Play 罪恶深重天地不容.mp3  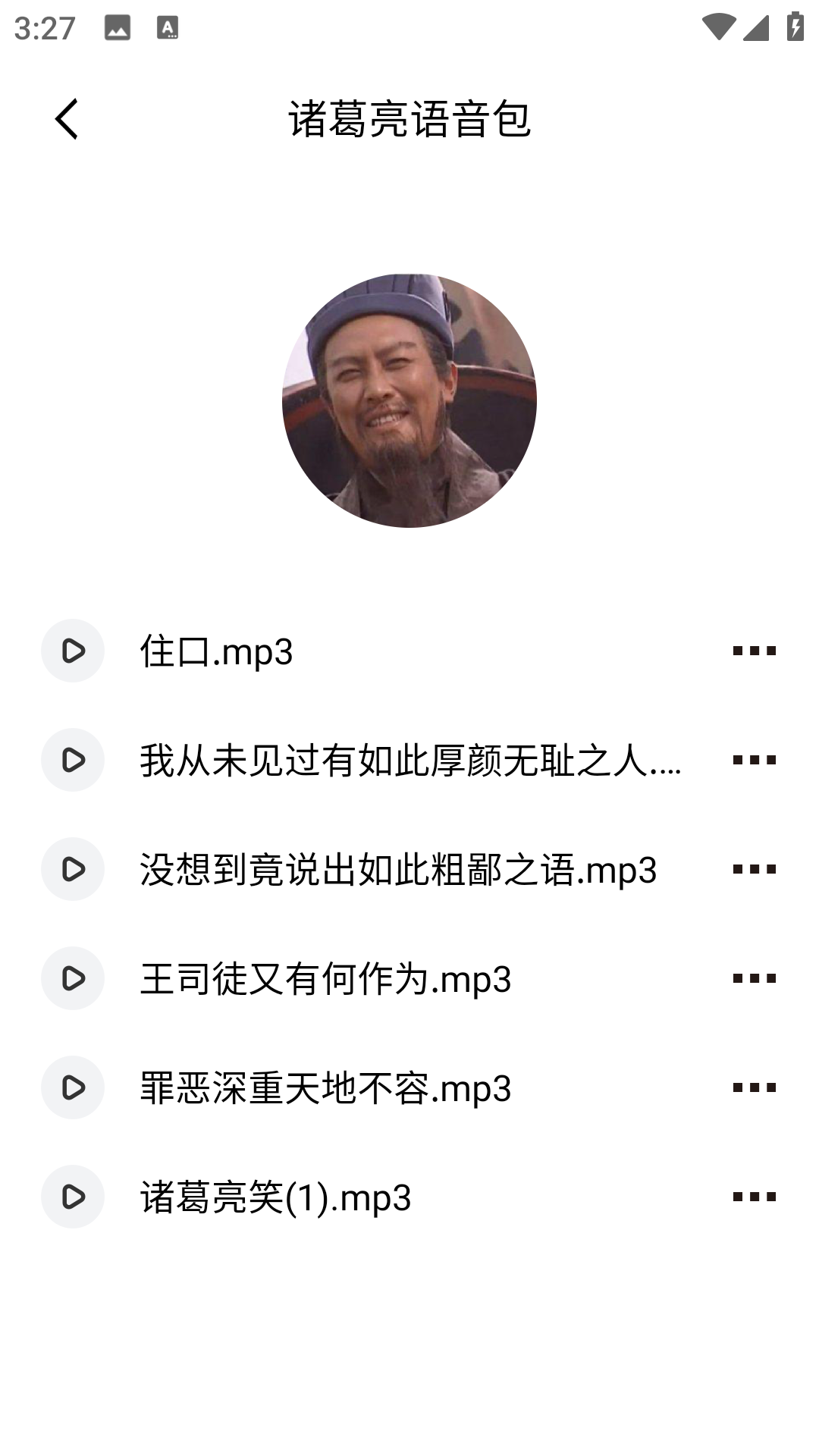coord(73,1087)
